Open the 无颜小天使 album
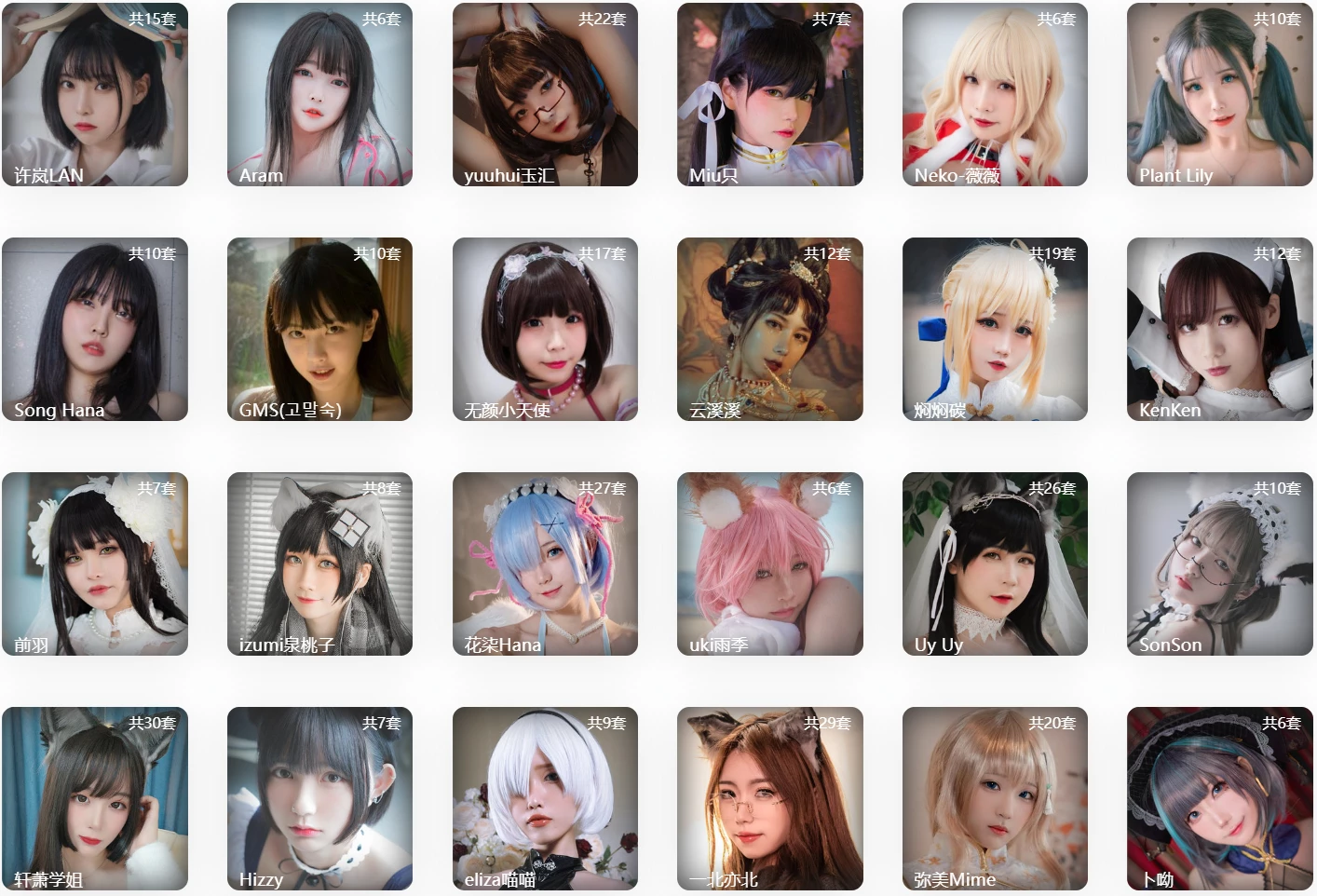The image size is (1317, 896). coord(545,329)
